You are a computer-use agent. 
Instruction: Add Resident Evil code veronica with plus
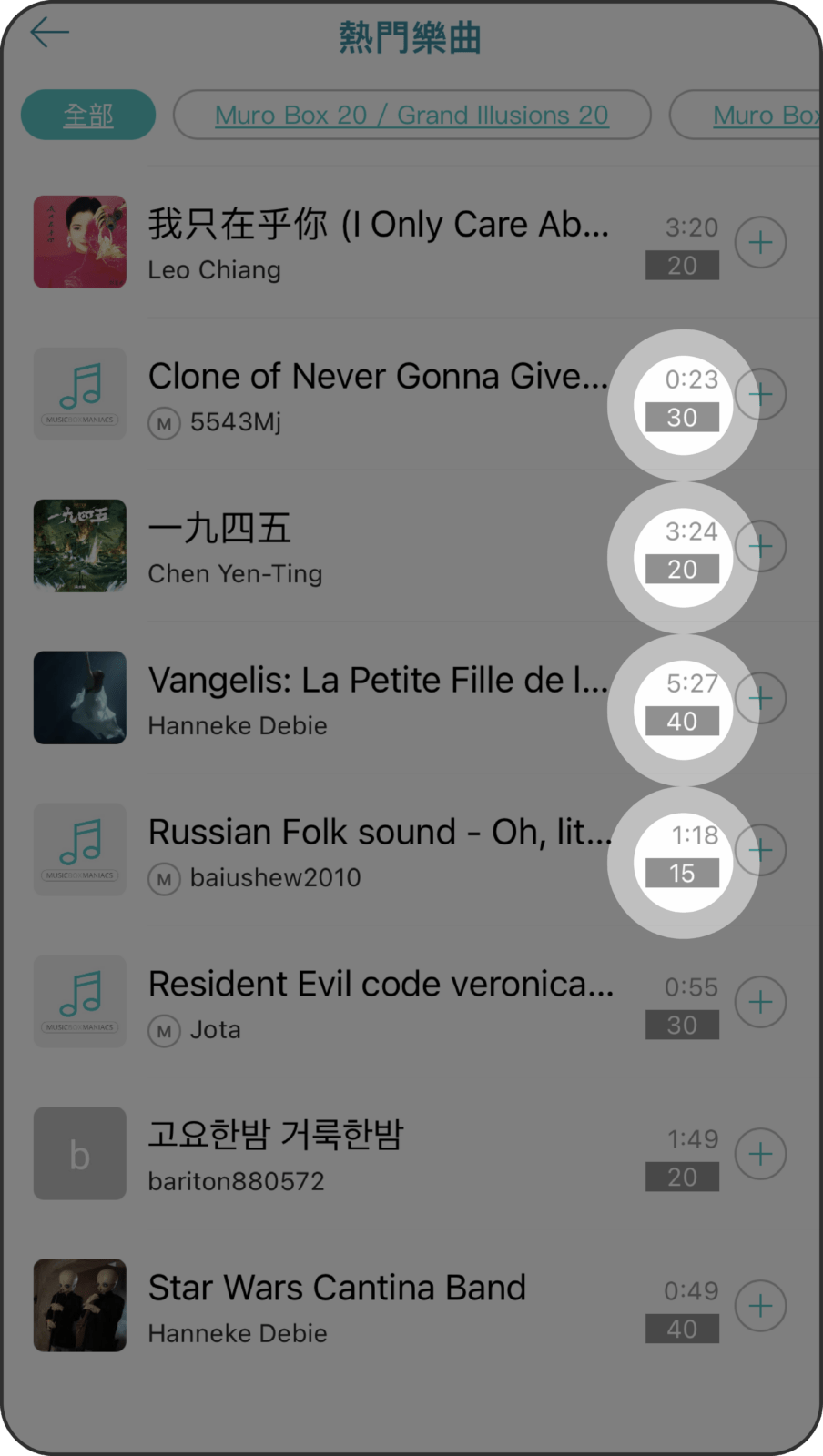coord(760,1002)
